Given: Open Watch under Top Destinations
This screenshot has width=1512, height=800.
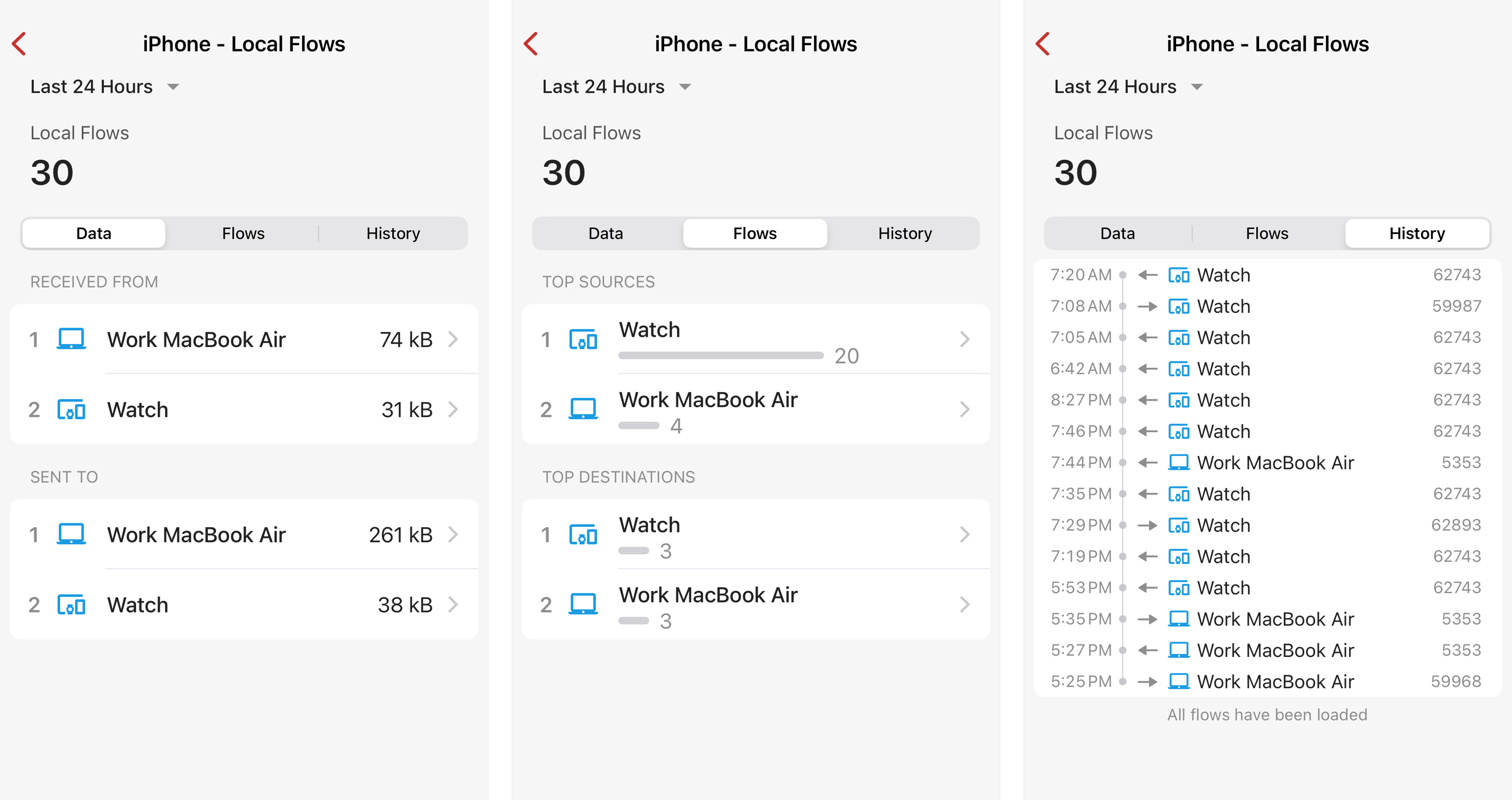Looking at the screenshot, I should click(756, 535).
